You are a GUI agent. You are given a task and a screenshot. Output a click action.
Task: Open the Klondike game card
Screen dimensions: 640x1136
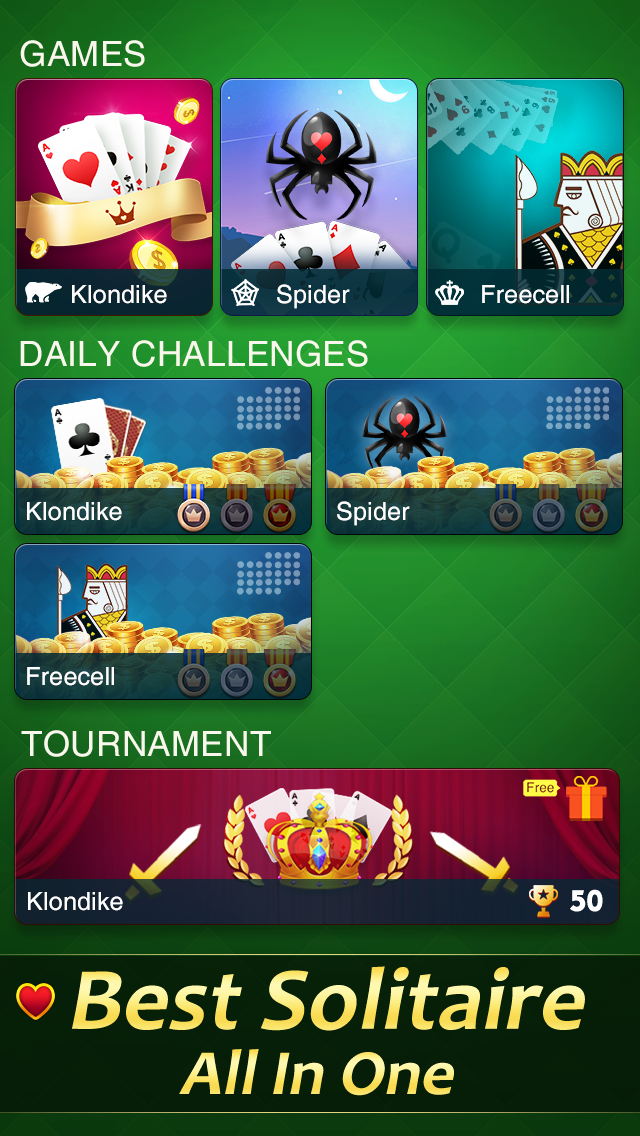point(114,197)
